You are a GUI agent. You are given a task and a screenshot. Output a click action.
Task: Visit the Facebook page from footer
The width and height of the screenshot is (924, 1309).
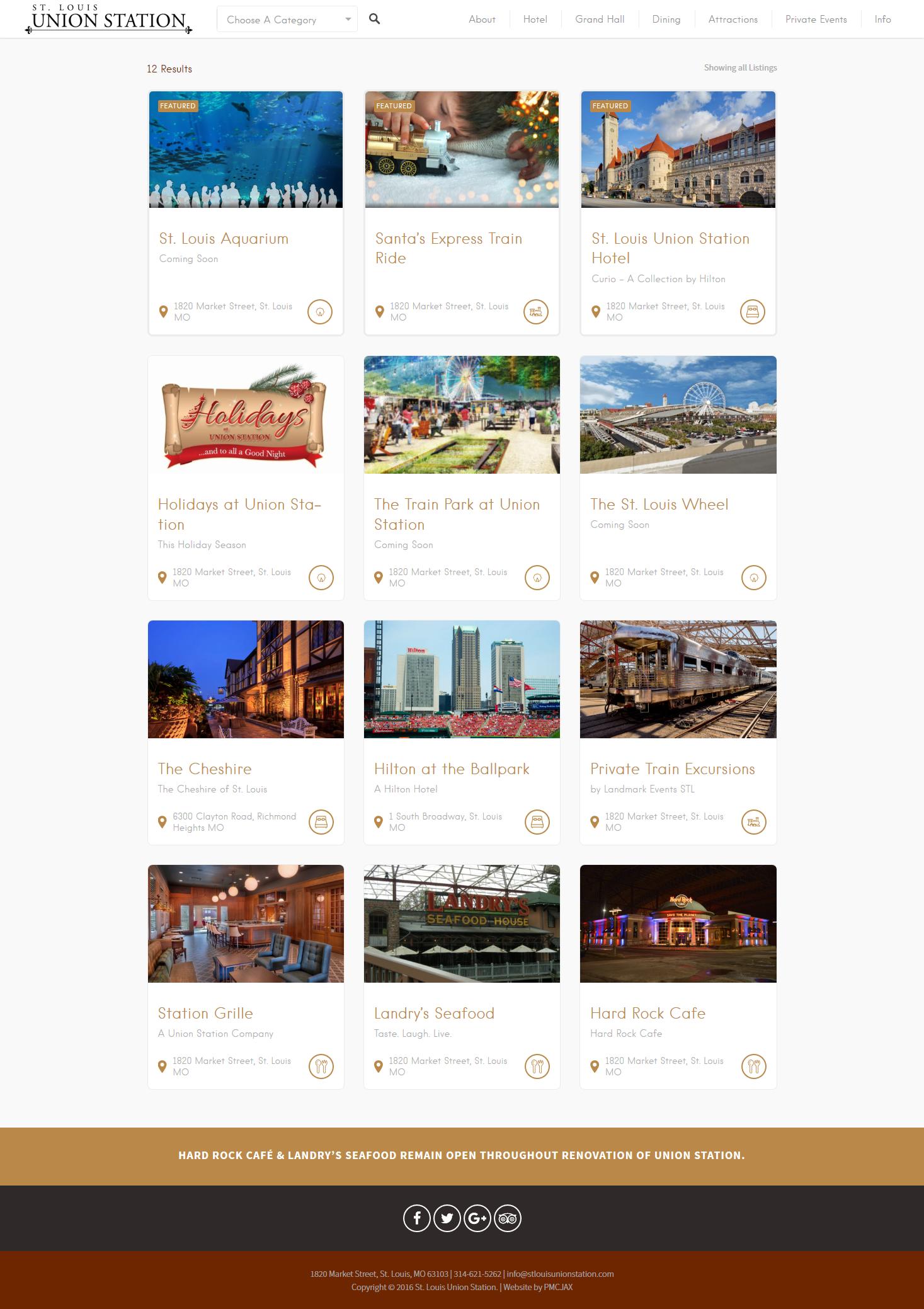pos(417,1218)
